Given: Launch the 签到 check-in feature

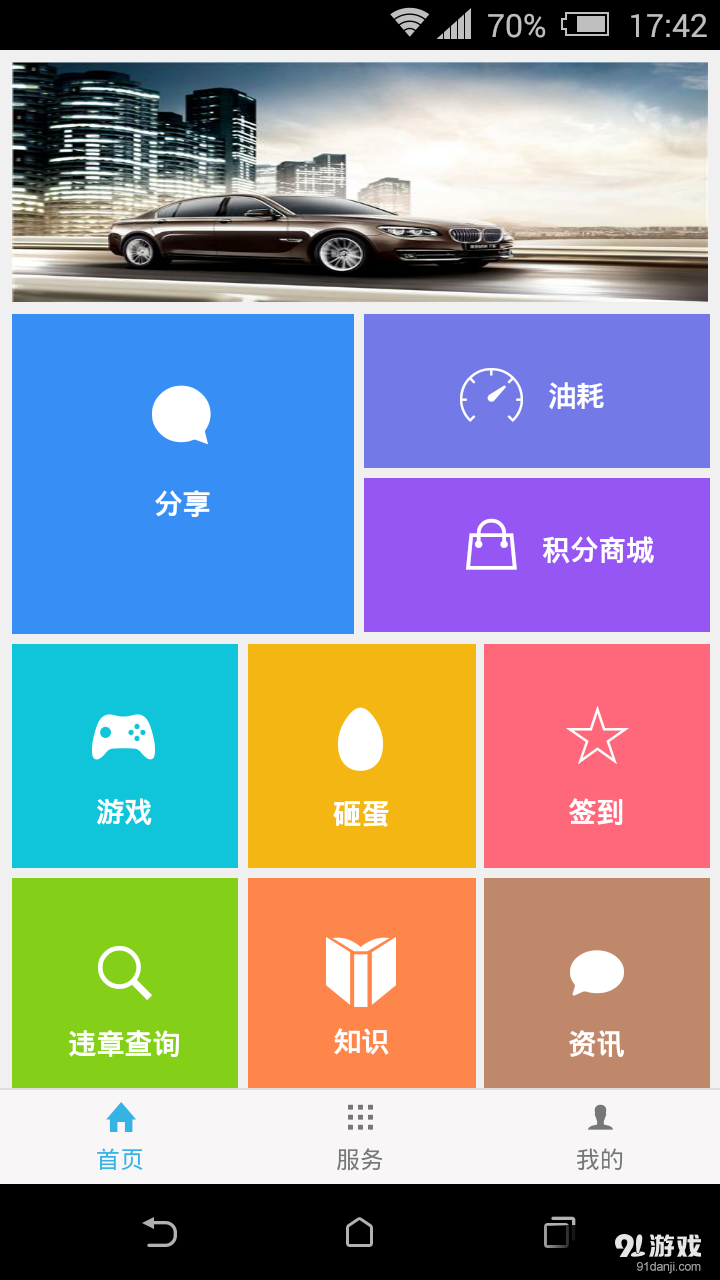Looking at the screenshot, I should [x=597, y=755].
